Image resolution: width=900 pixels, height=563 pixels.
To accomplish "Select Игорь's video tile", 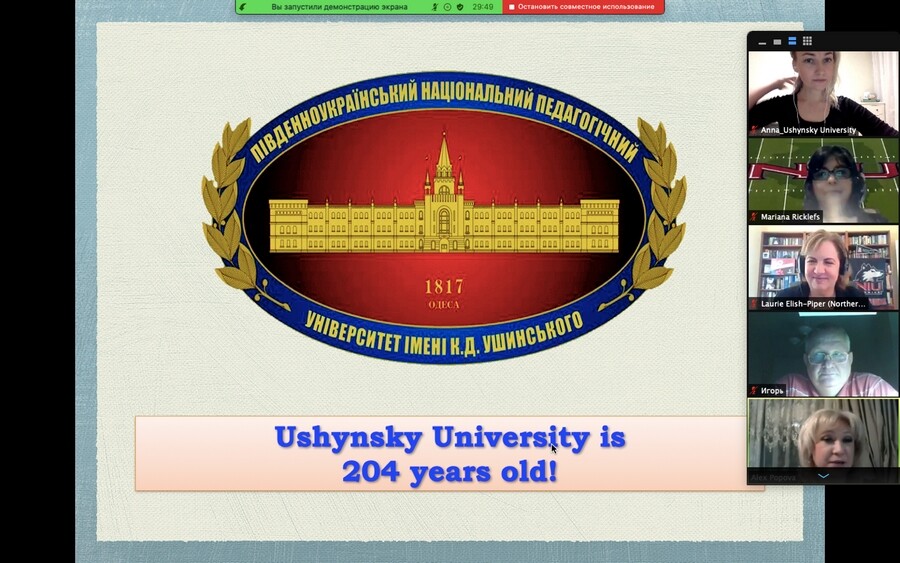I will click(822, 354).
